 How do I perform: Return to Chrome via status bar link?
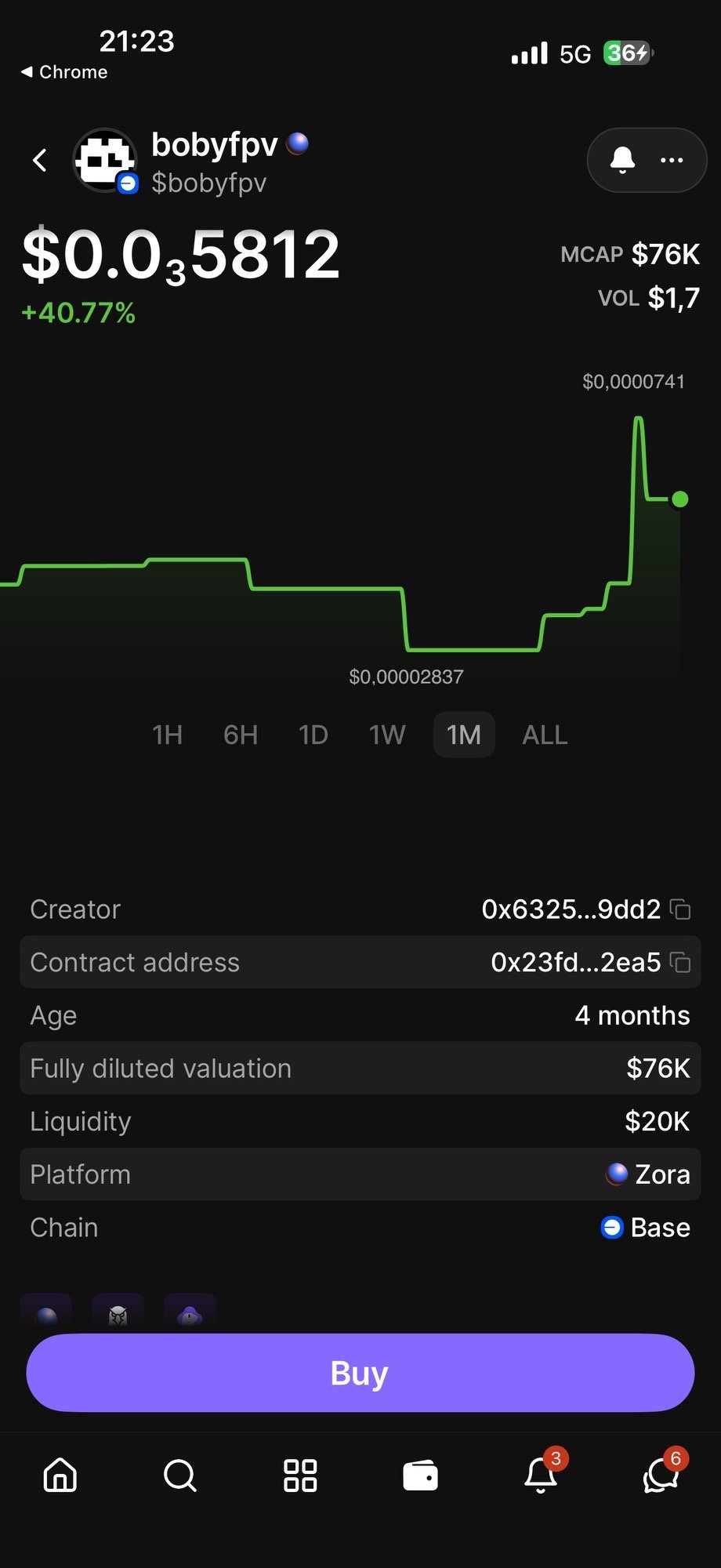point(64,72)
